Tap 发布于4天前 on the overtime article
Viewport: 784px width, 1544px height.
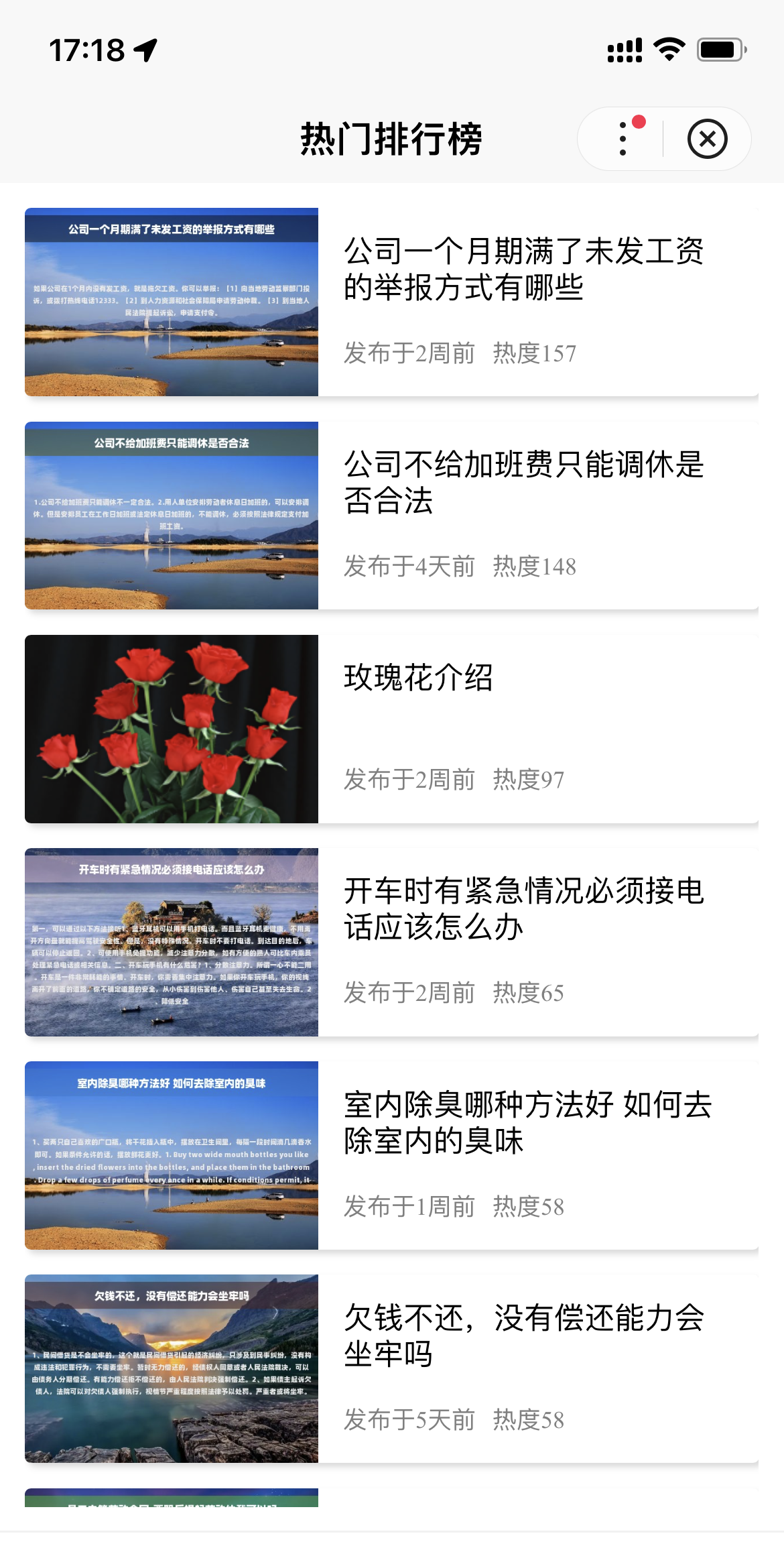pyautogui.click(x=409, y=568)
